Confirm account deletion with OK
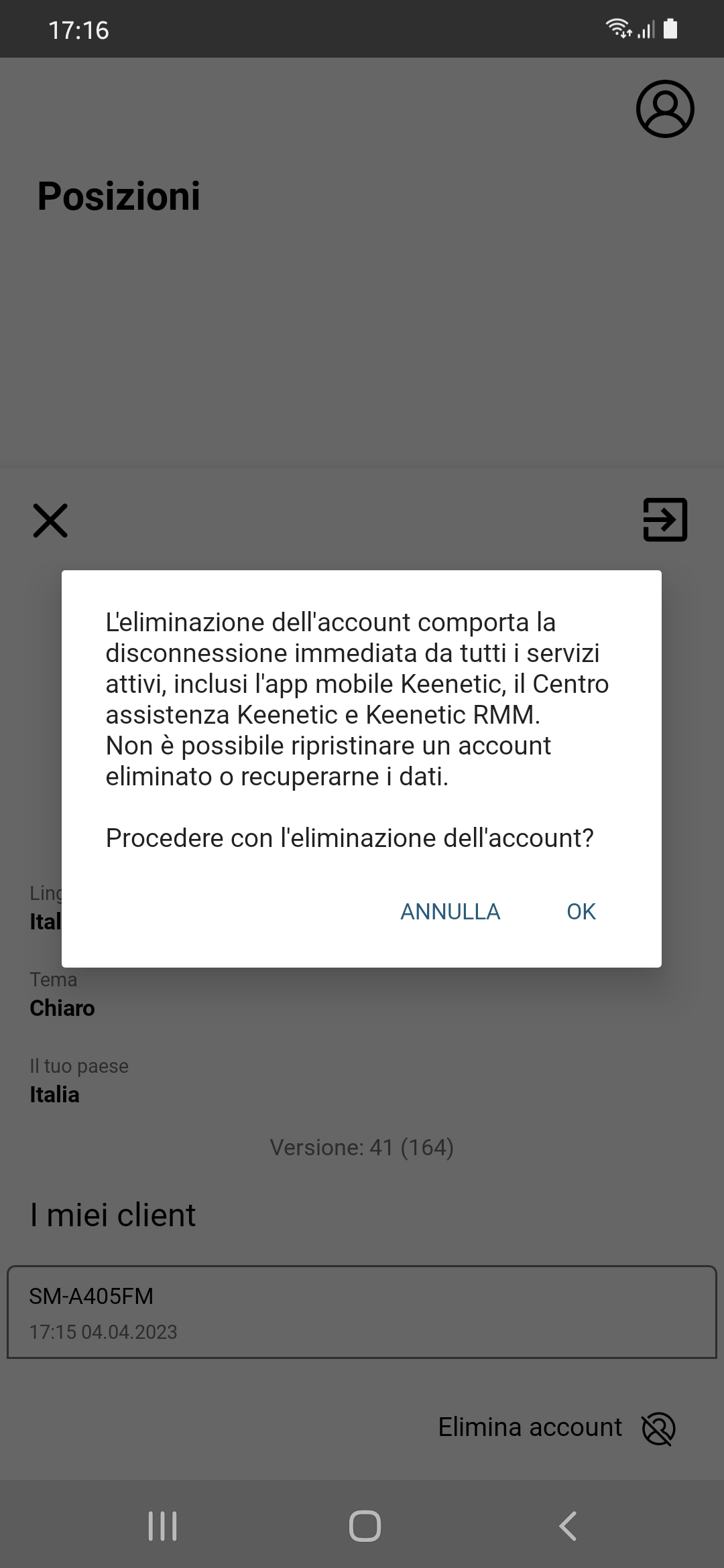The height and width of the screenshot is (1568, 724). (x=581, y=911)
